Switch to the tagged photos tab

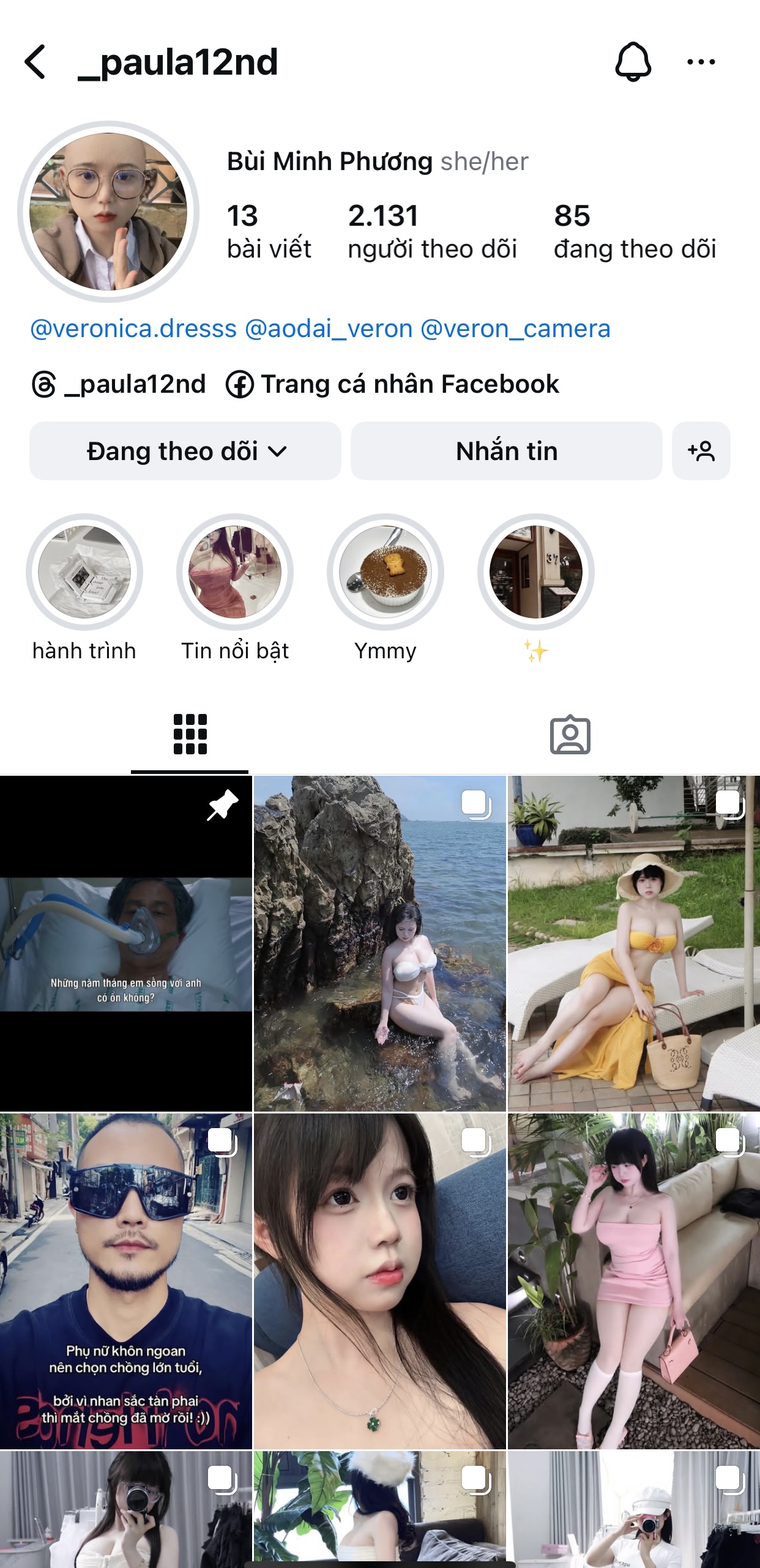click(x=570, y=735)
